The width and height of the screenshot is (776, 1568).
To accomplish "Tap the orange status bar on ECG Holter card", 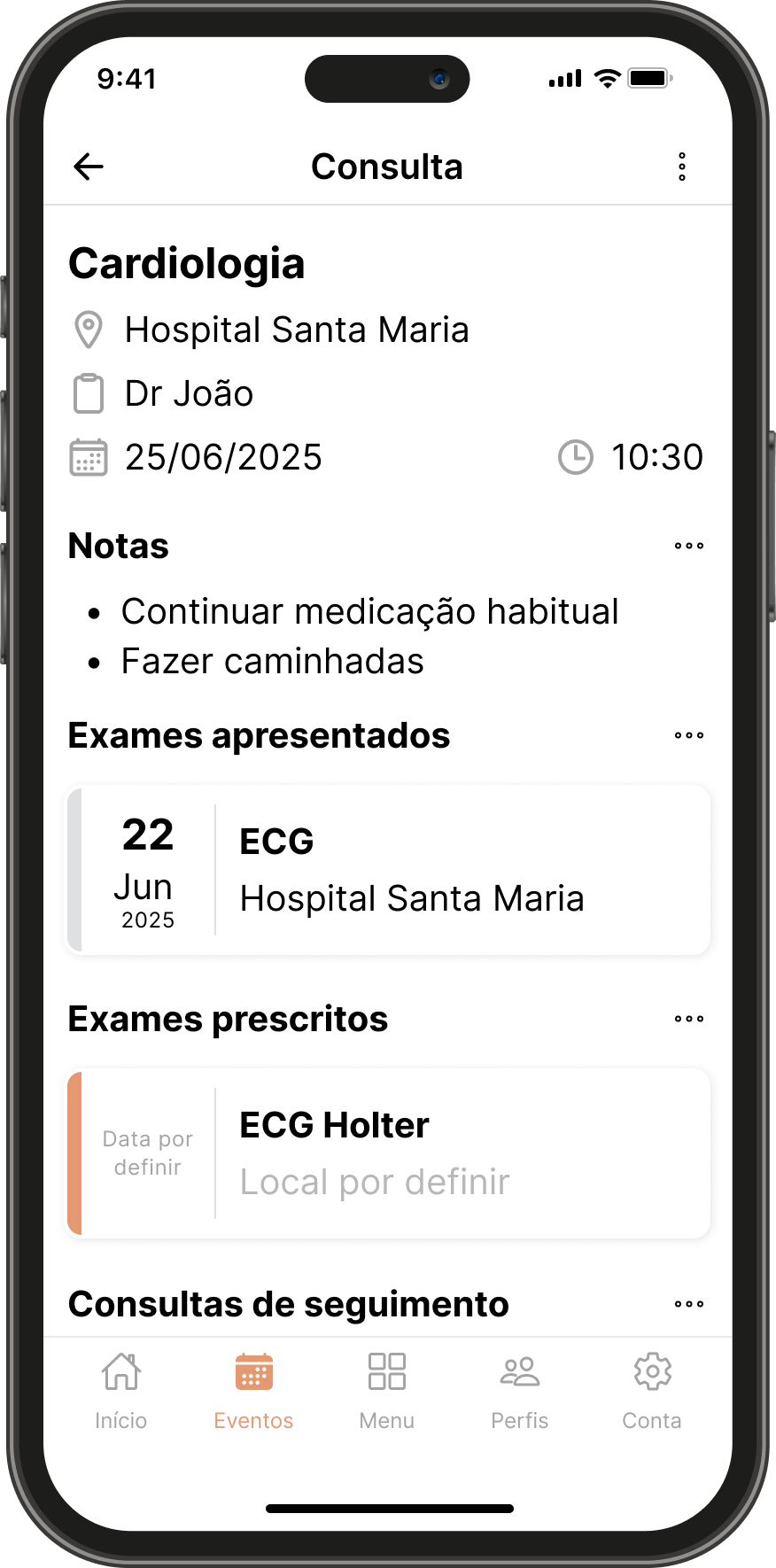I will pos(74,1152).
